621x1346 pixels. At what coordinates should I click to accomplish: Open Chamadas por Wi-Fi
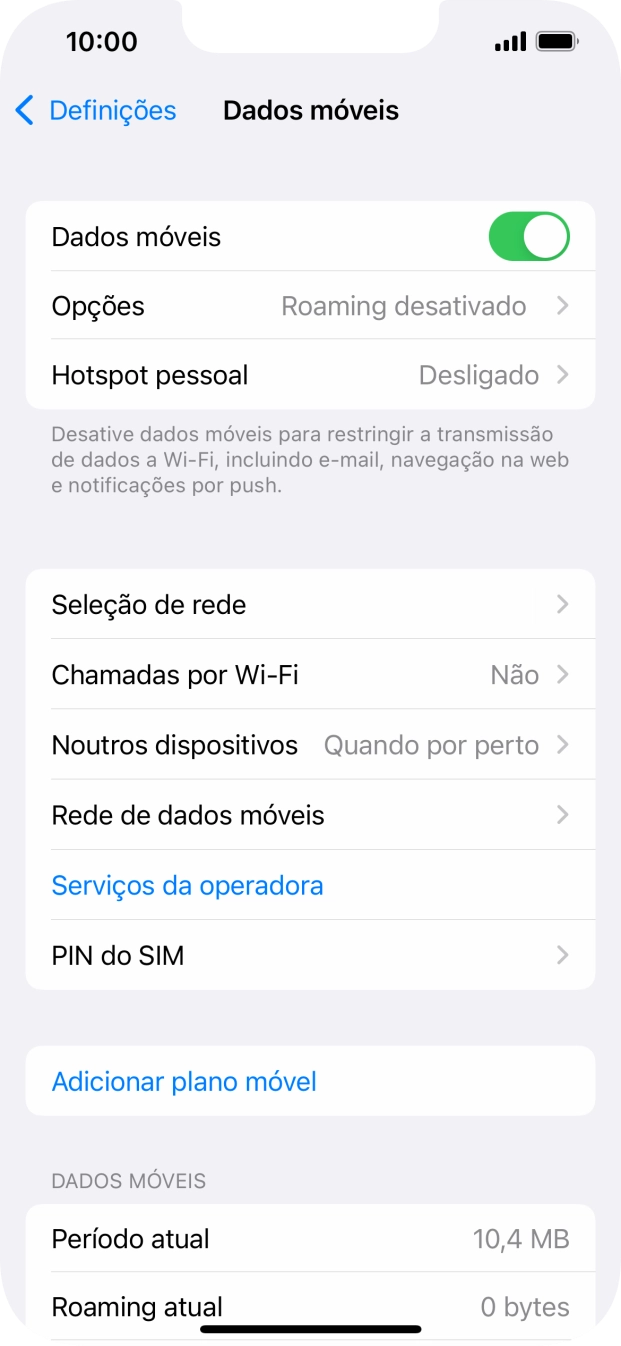click(x=310, y=675)
